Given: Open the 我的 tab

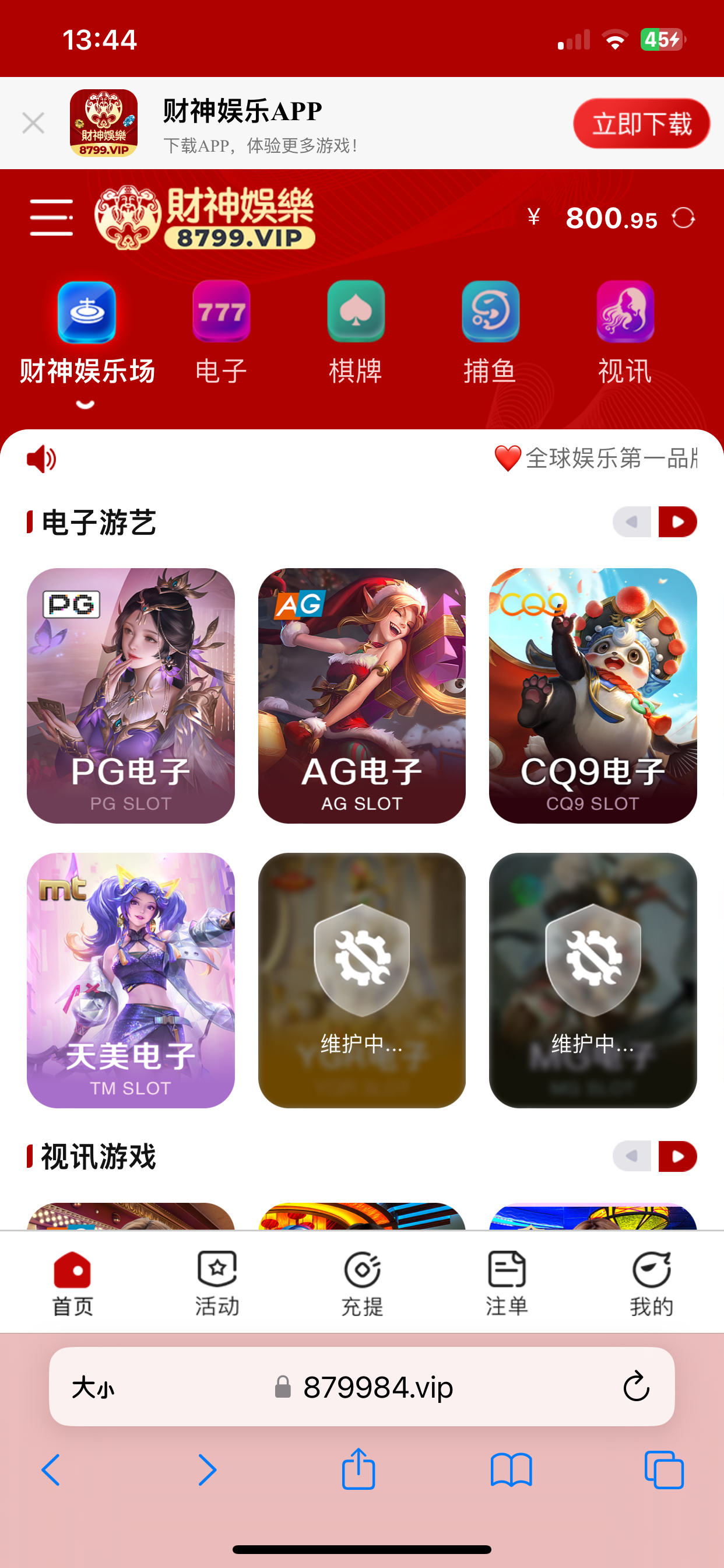Looking at the screenshot, I should (x=652, y=1282).
